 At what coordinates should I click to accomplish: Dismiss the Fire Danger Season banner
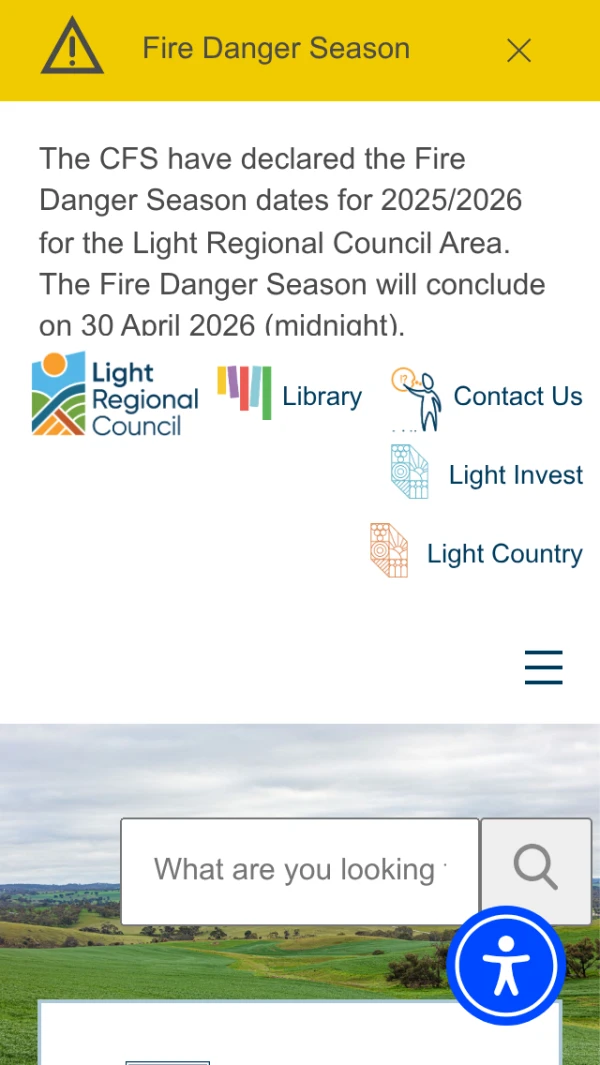click(x=518, y=50)
